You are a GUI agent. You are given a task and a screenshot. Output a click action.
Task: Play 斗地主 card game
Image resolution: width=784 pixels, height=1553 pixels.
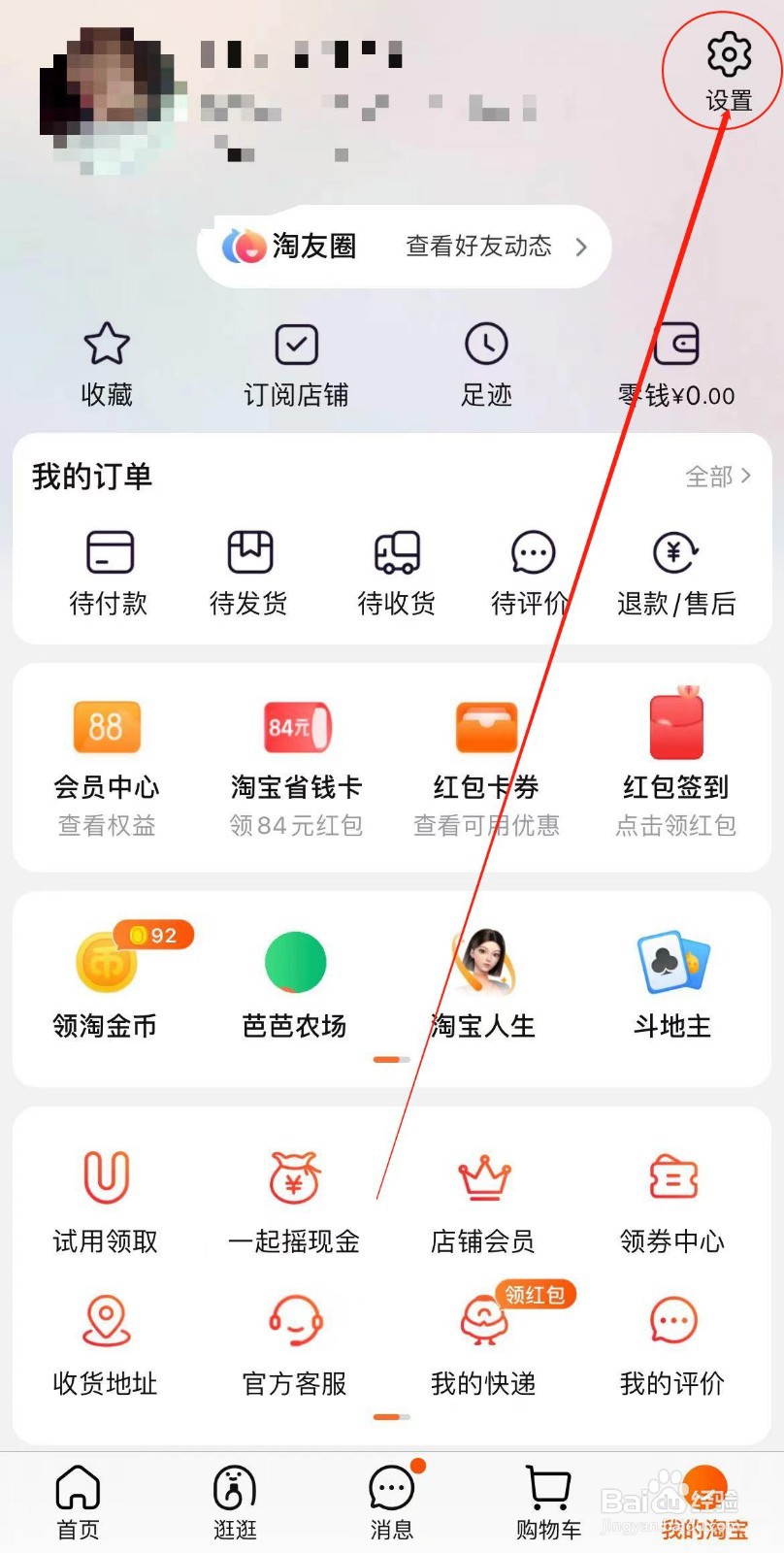point(671,980)
